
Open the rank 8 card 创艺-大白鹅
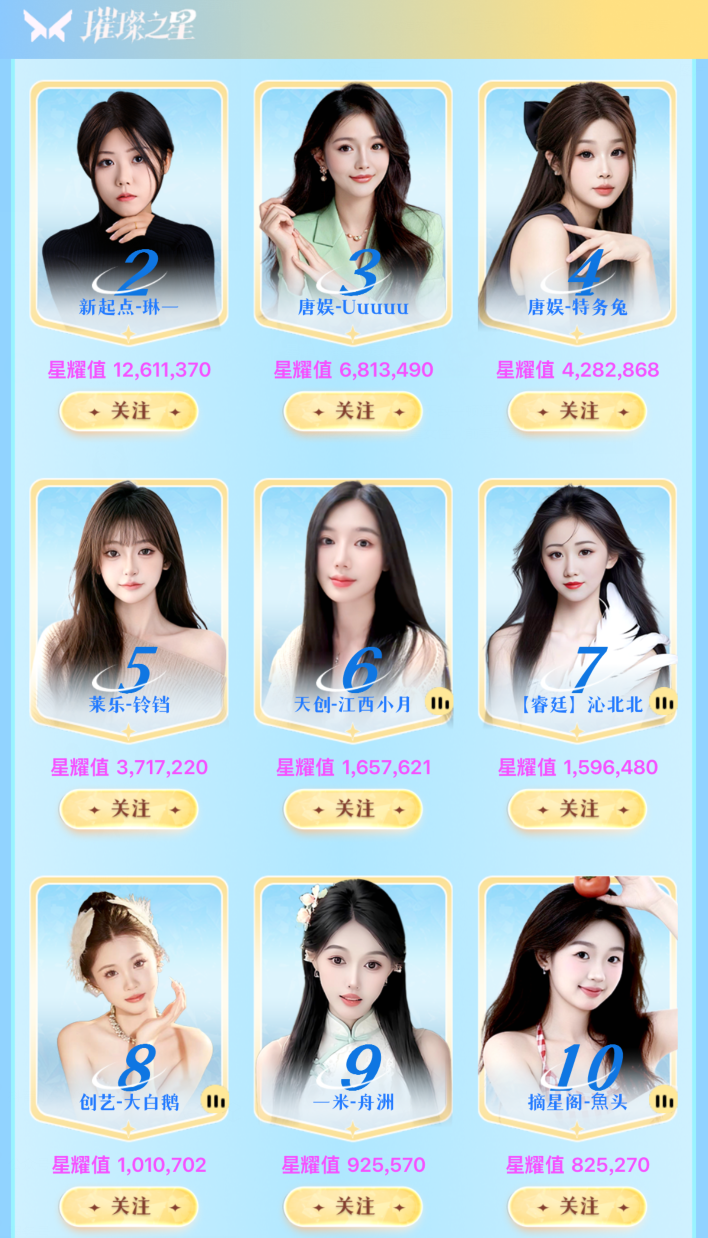tap(129, 996)
